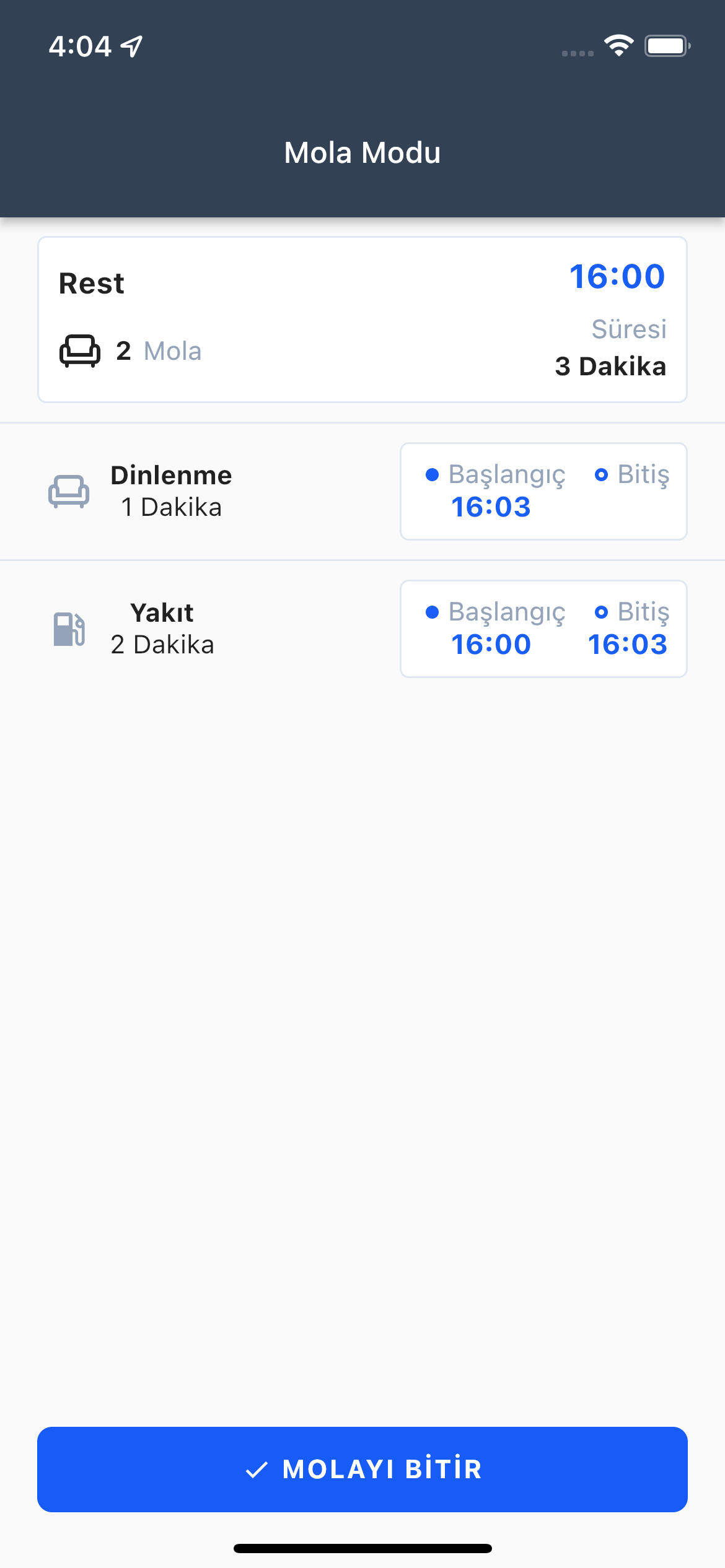Open the Rest summary card
This screenshot has height=1568, width=725.
pyautogui.click(x=362, y=320)
